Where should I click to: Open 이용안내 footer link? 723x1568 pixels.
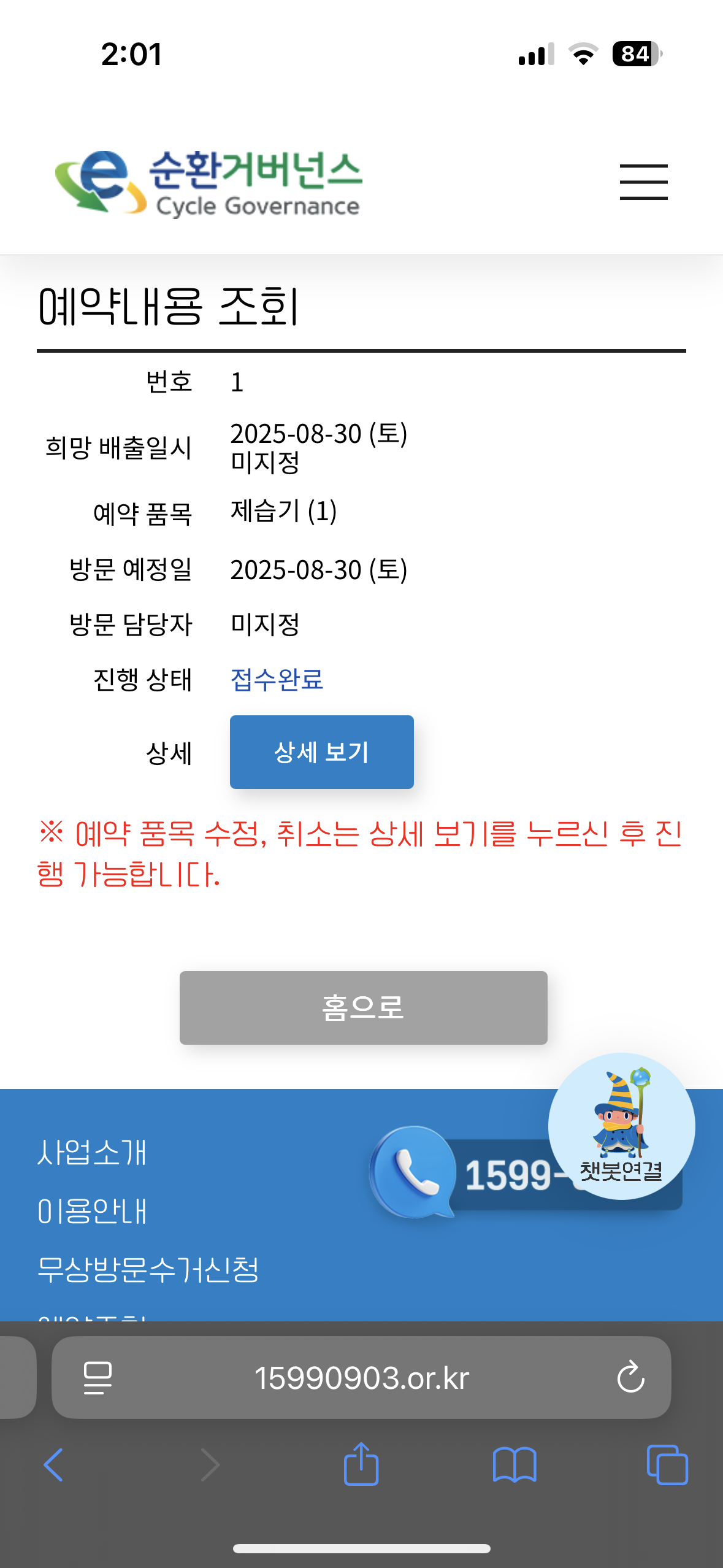point(92,1211)
